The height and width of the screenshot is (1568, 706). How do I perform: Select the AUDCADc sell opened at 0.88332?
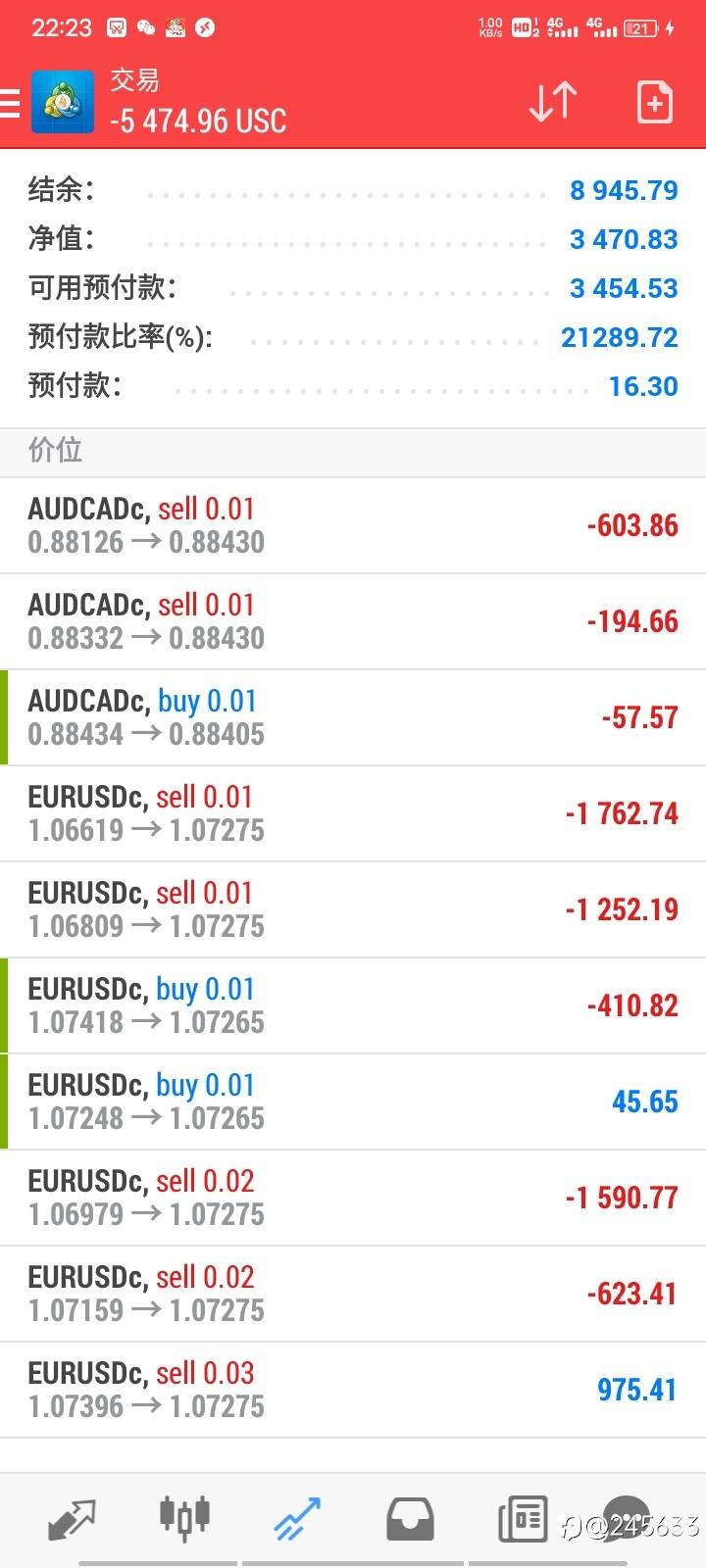point(353,621)
